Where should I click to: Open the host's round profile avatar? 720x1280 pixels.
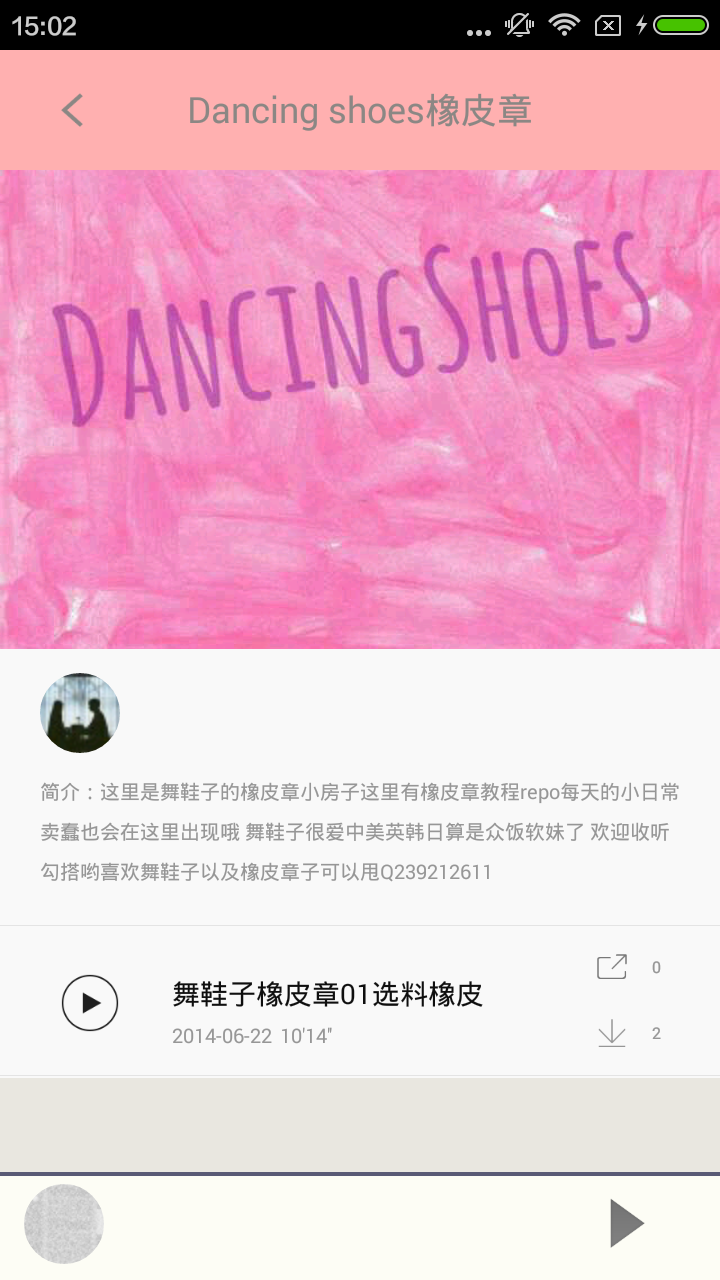(80, 713)
